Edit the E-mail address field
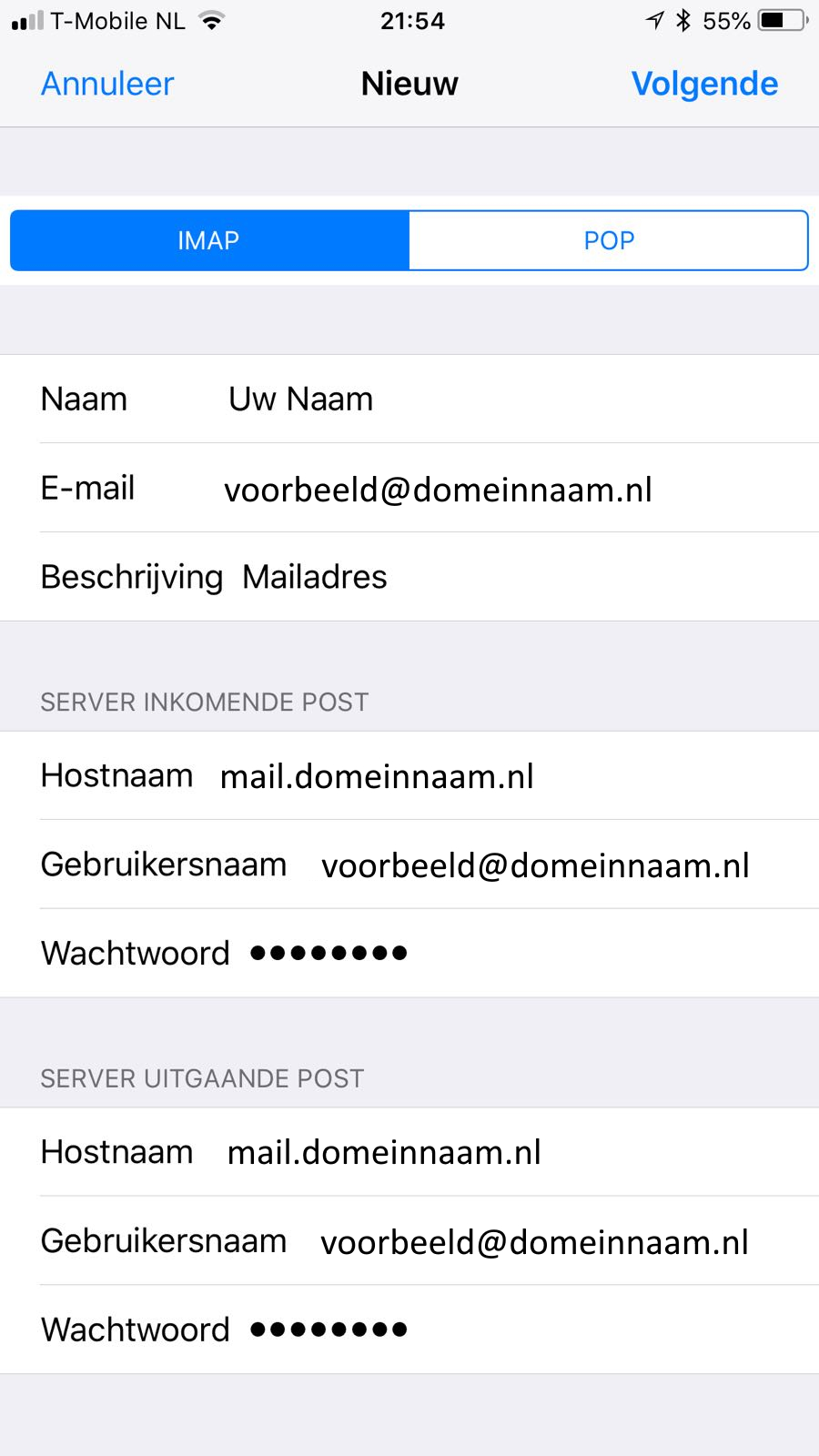This screenshot has width=819, height=1456. pyautogui.click(x=409, y=488)
